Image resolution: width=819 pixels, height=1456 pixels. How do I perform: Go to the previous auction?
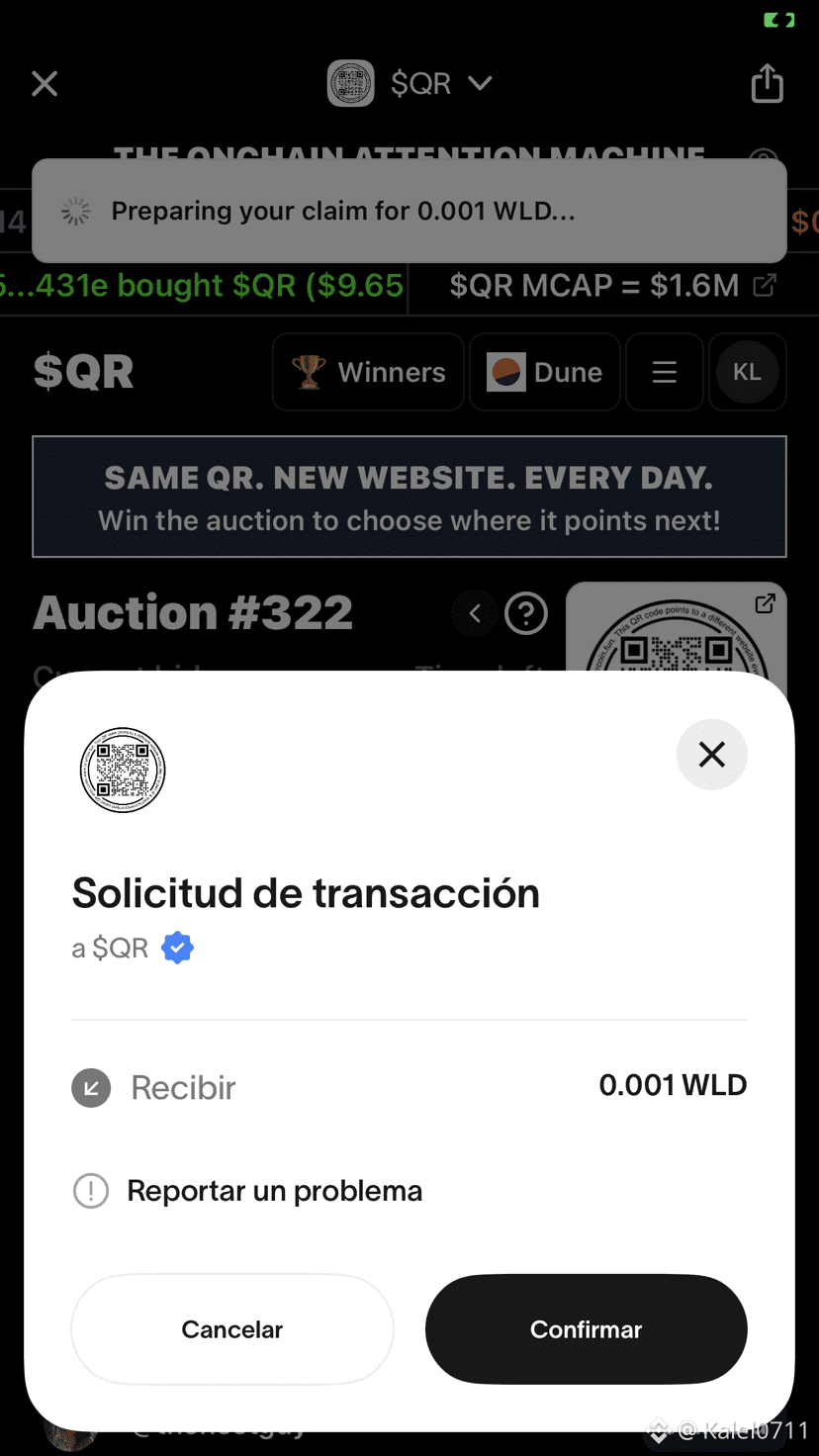pos(475,614)
